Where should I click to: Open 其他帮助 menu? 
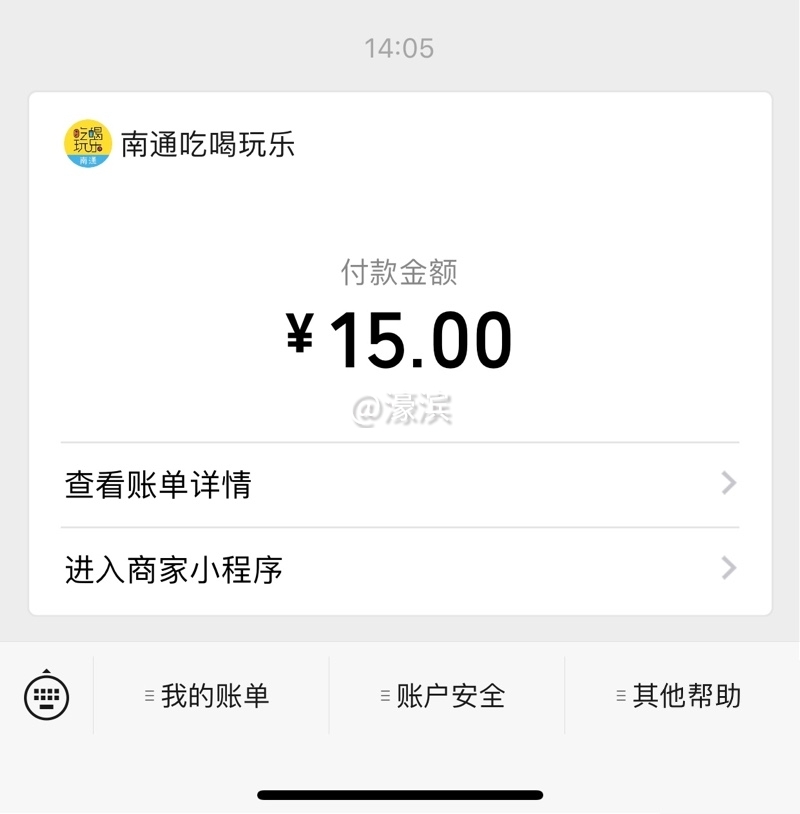tap(682, 696)
